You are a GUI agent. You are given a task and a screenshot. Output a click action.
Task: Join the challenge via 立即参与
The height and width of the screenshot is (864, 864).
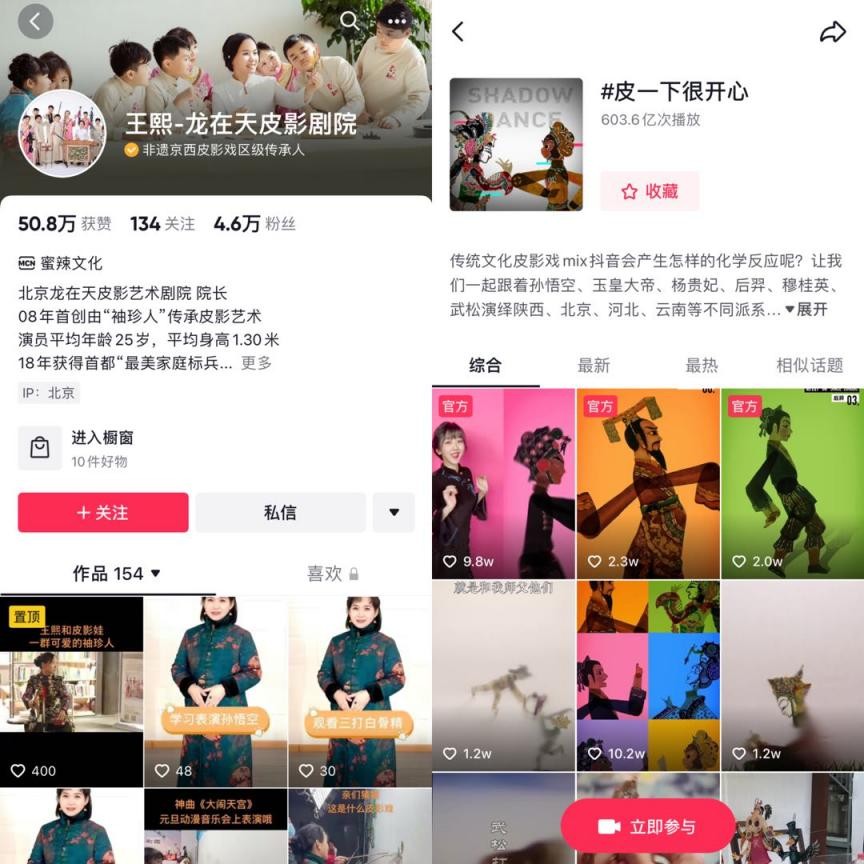[647, 826]
